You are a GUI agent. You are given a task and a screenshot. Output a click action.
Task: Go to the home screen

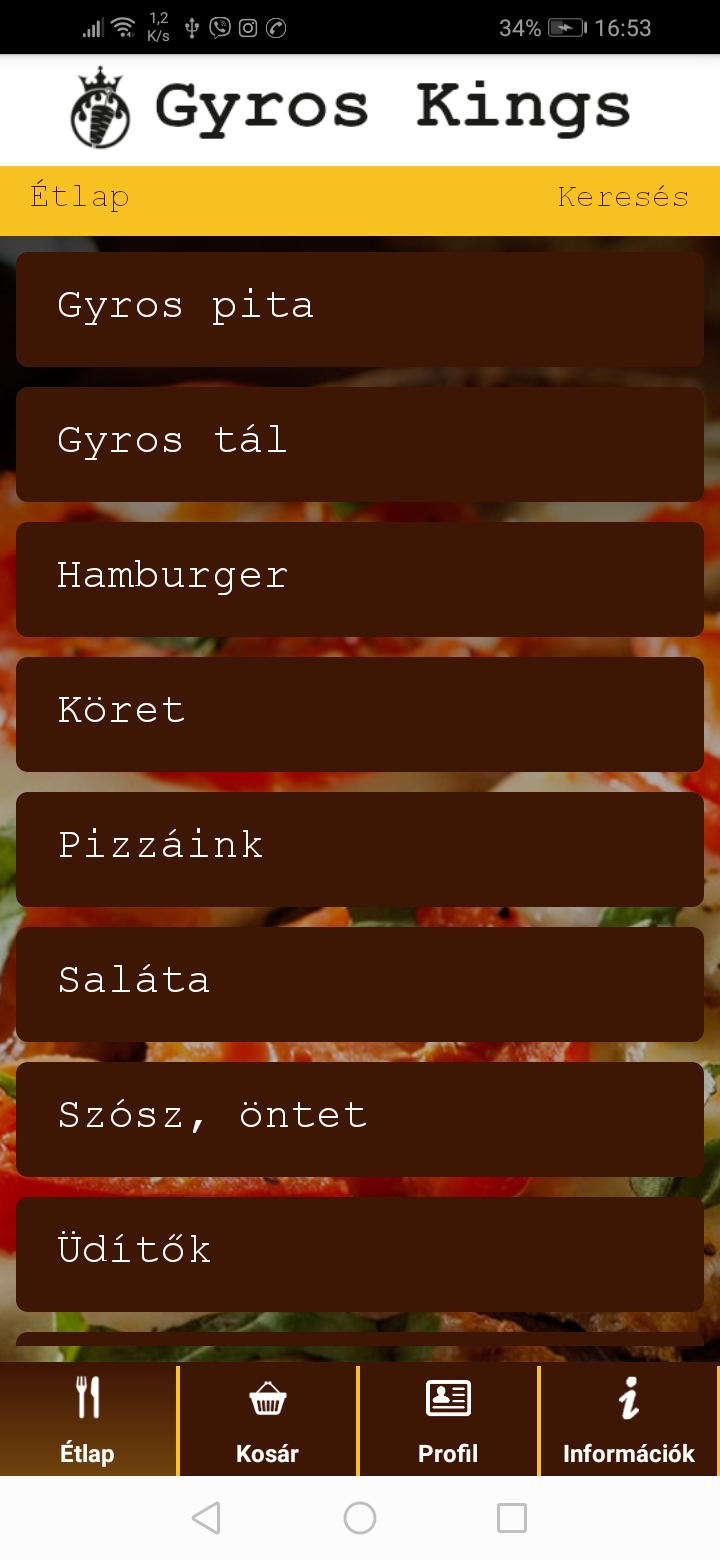pyautogui.click(x=360, y=1518)
